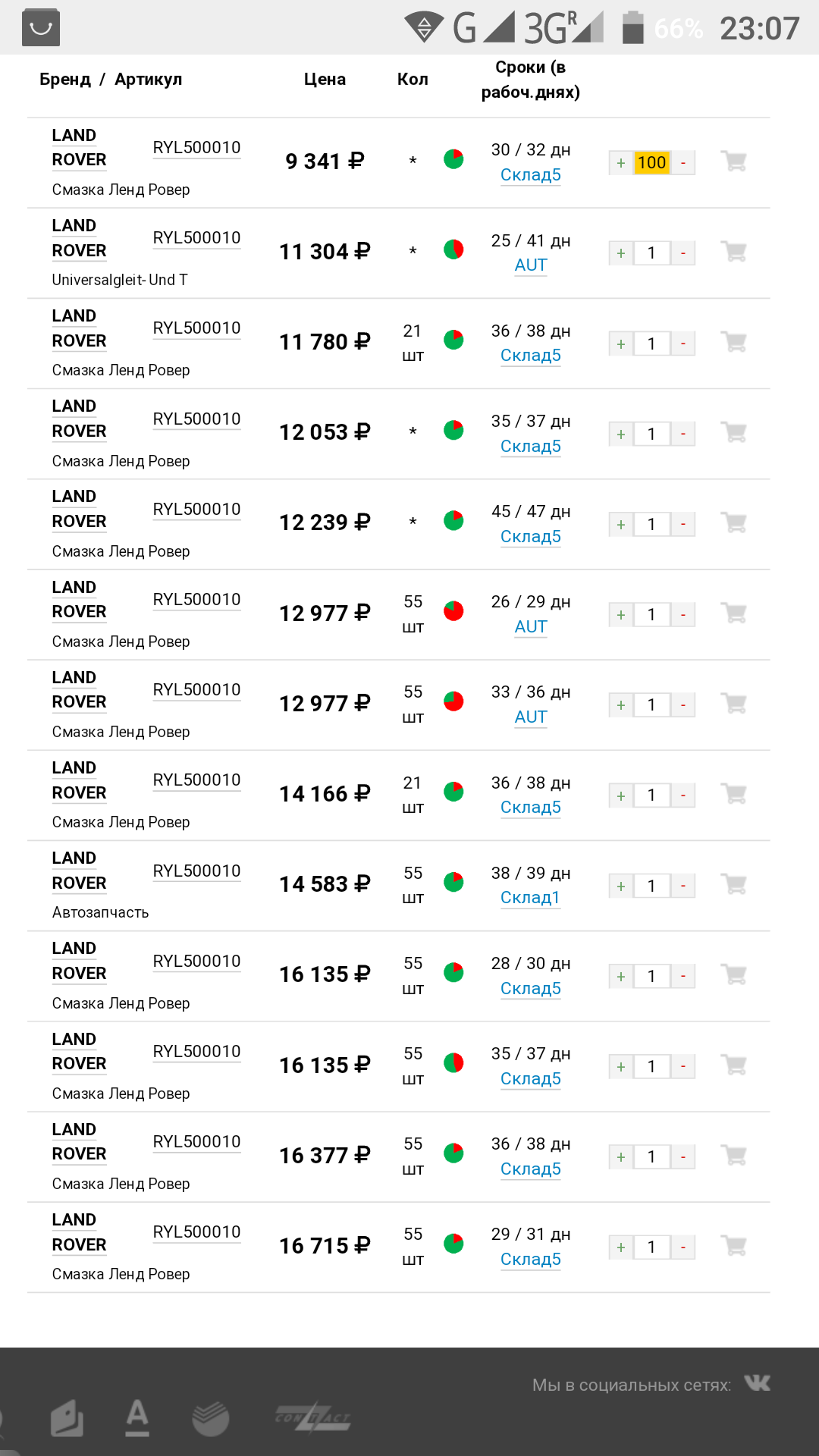
Task: Add the 16 715 ₽ item to cart
Action: pos(734,1245)
